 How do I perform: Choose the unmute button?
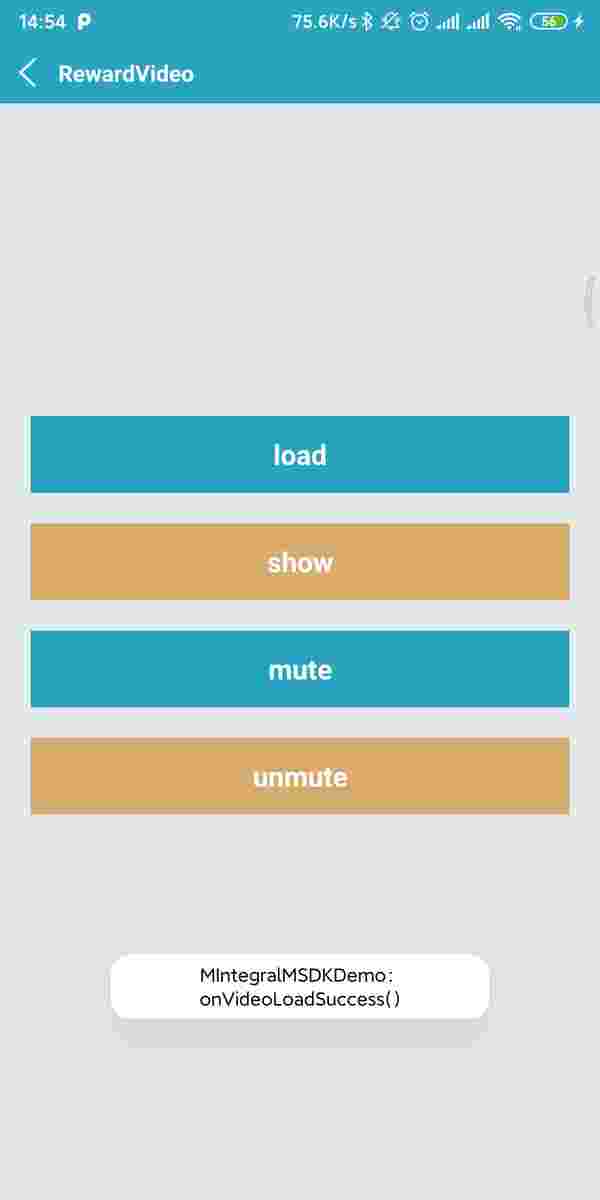point(300,776)
